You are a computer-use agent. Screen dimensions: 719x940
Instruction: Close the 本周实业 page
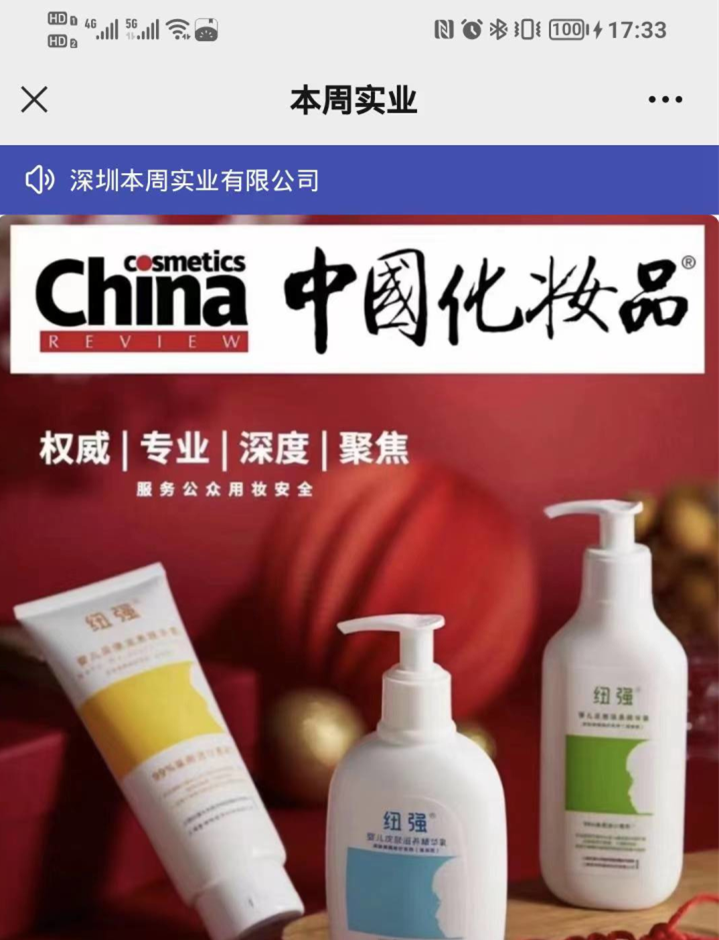point(35,100)
